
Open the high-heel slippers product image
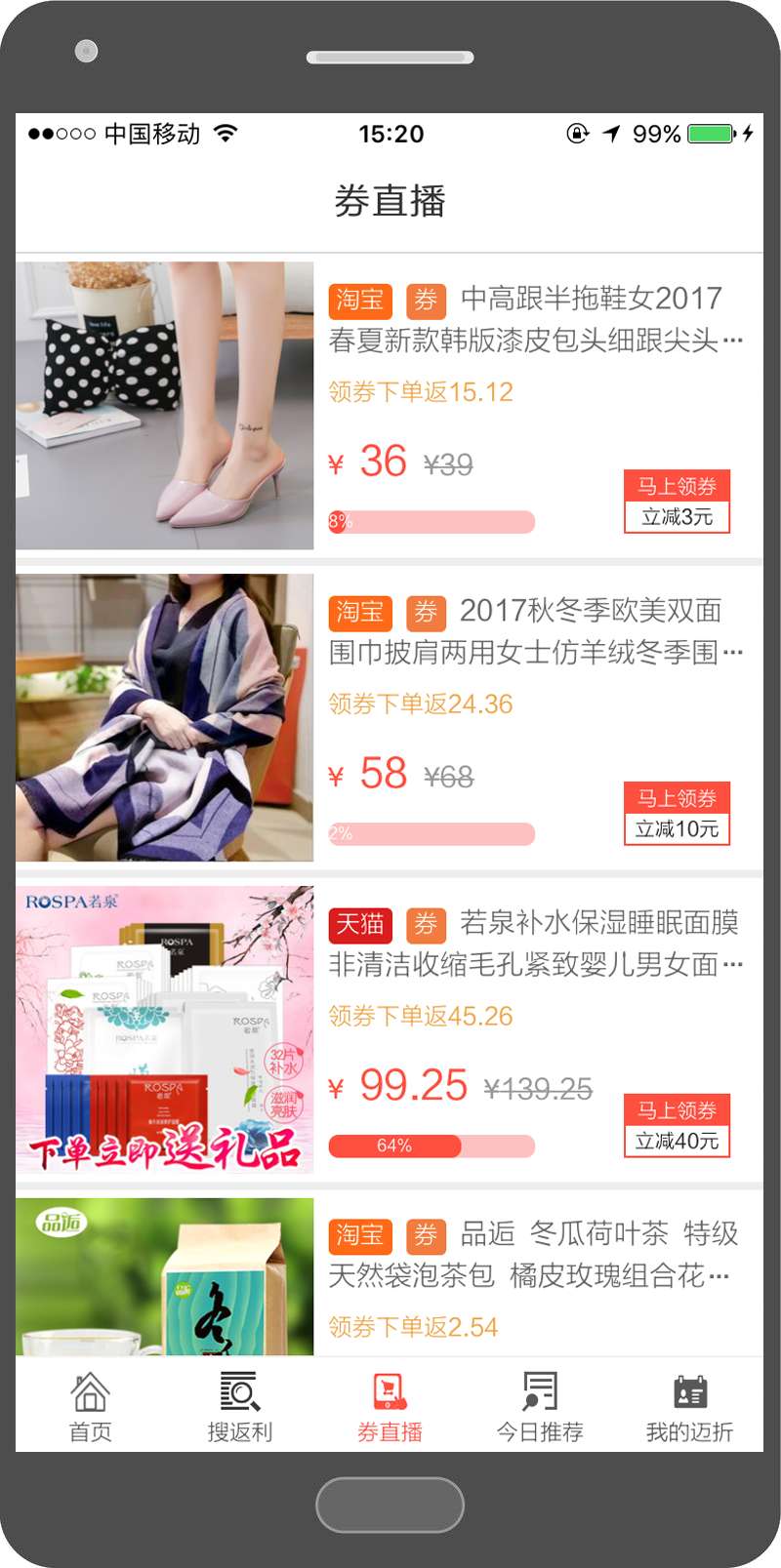pyautogui.click(x=164, y=405)
